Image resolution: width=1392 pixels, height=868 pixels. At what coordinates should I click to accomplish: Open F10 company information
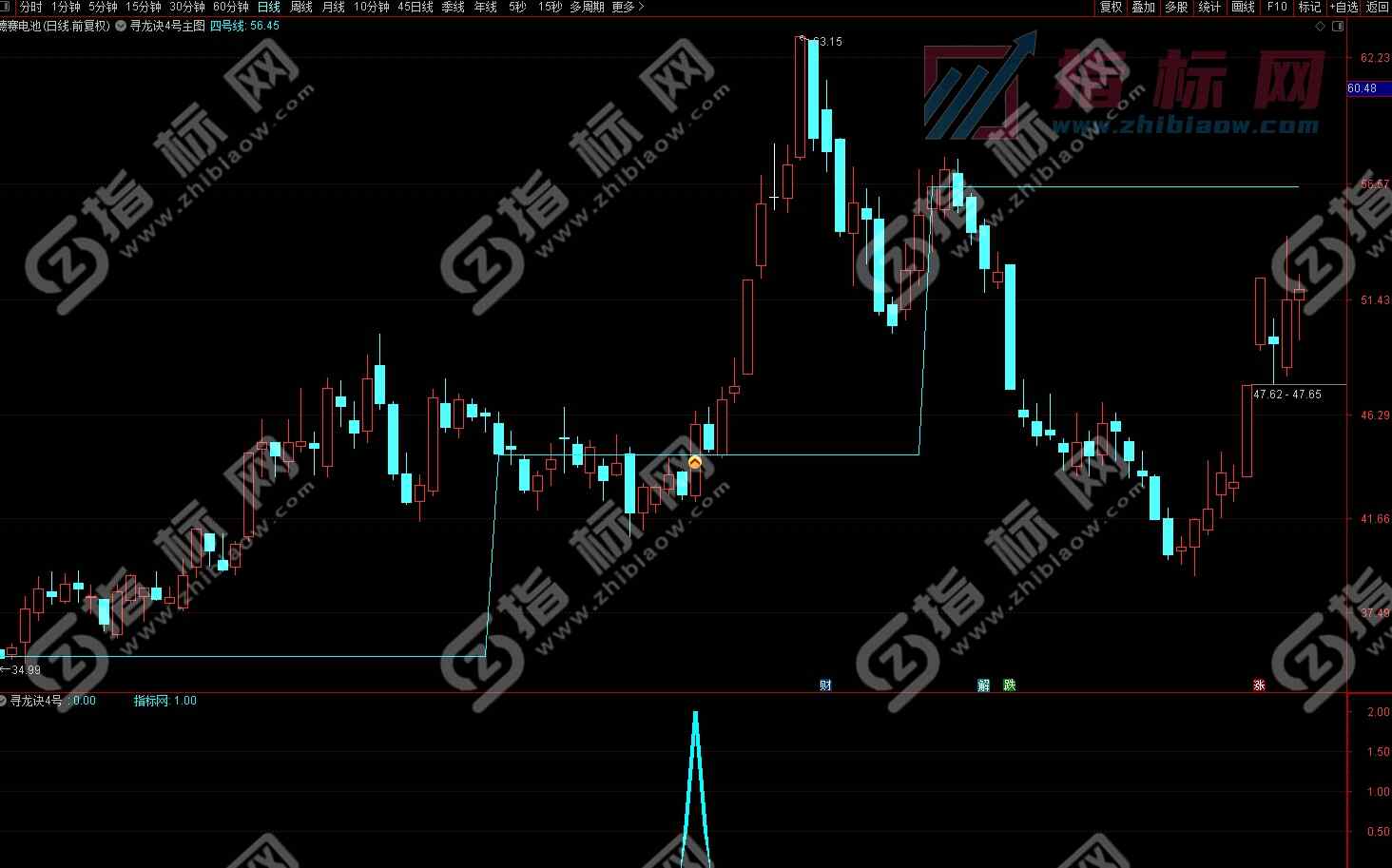click(1277, 7)
